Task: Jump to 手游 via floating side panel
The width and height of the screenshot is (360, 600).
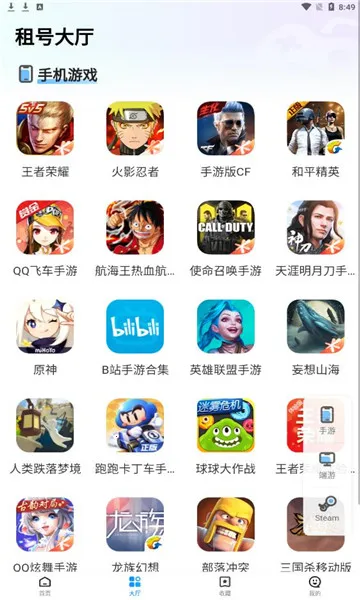Action: point(327,420)
